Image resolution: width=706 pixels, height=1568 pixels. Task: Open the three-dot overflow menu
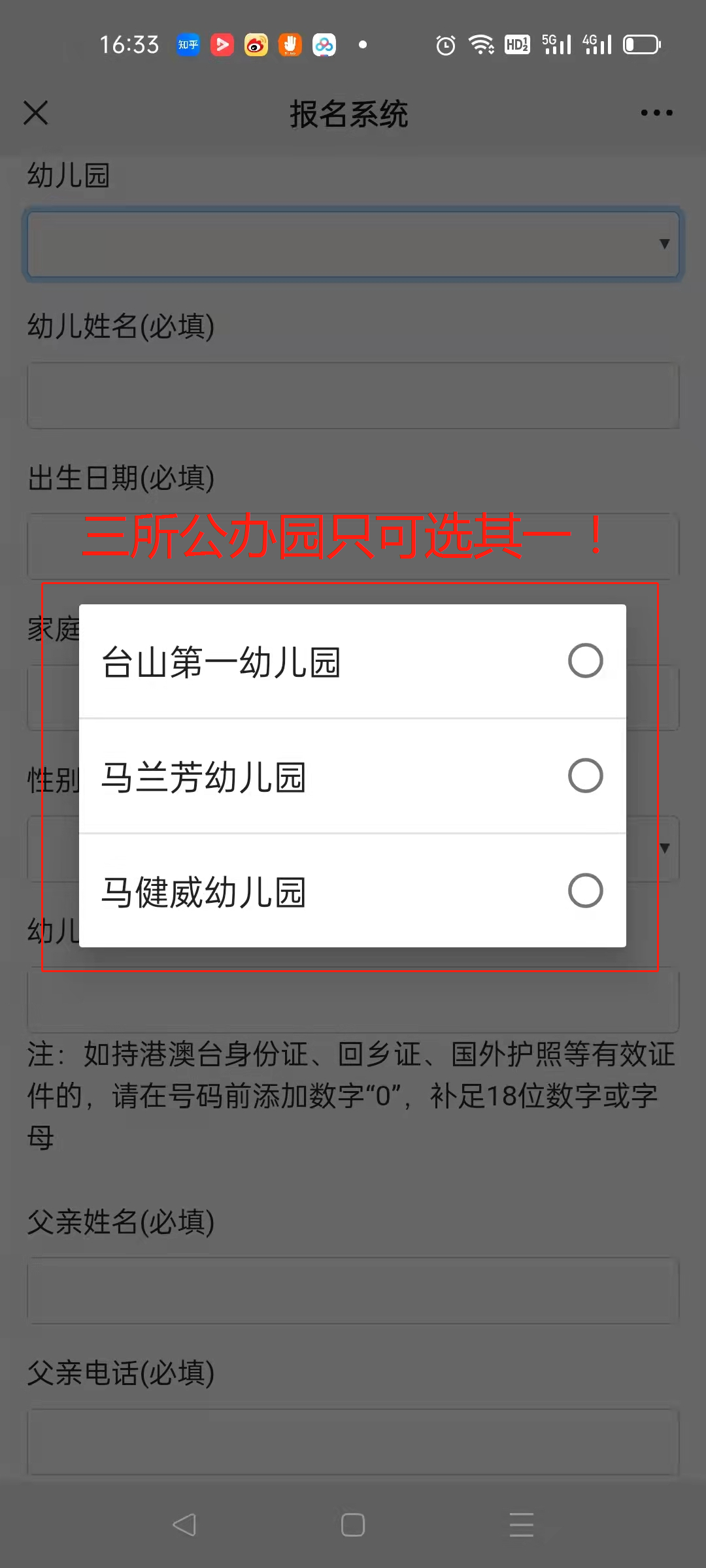pos(656,113)
